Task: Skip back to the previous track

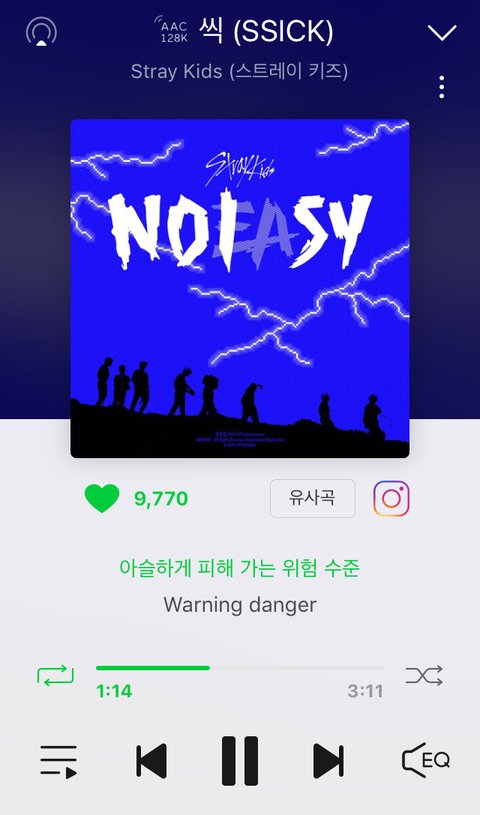Action: 151,761
